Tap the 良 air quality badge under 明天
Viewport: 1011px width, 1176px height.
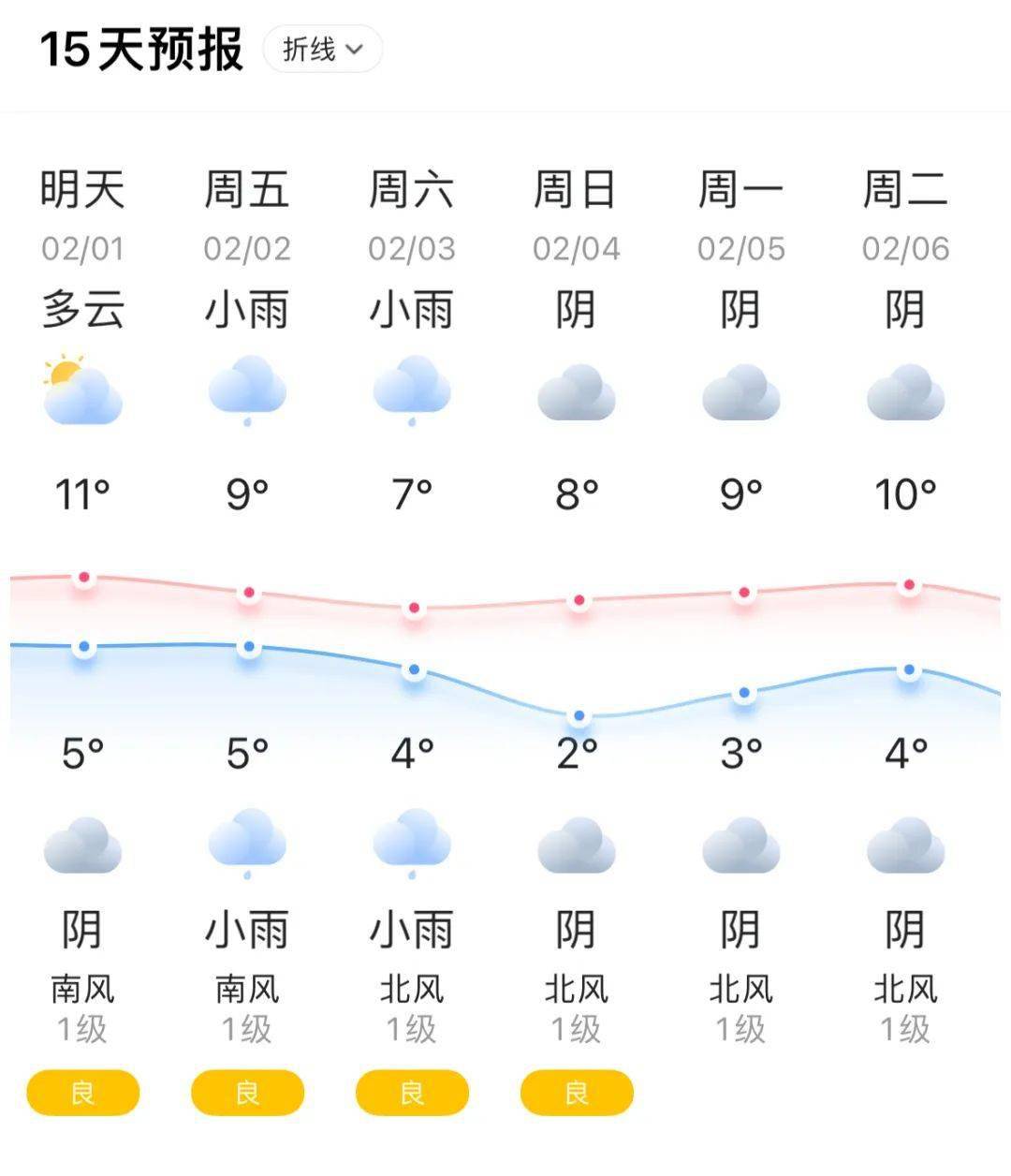tap(82, 1092)
